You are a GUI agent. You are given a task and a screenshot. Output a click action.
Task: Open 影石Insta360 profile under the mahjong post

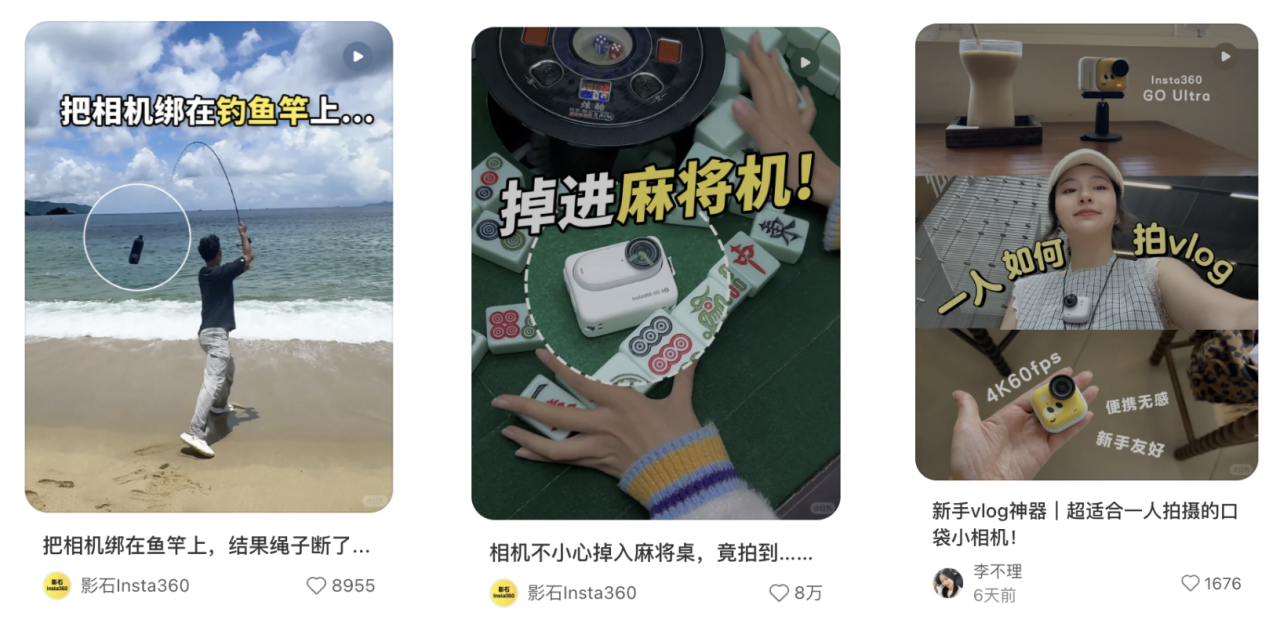tap(581, 593)
